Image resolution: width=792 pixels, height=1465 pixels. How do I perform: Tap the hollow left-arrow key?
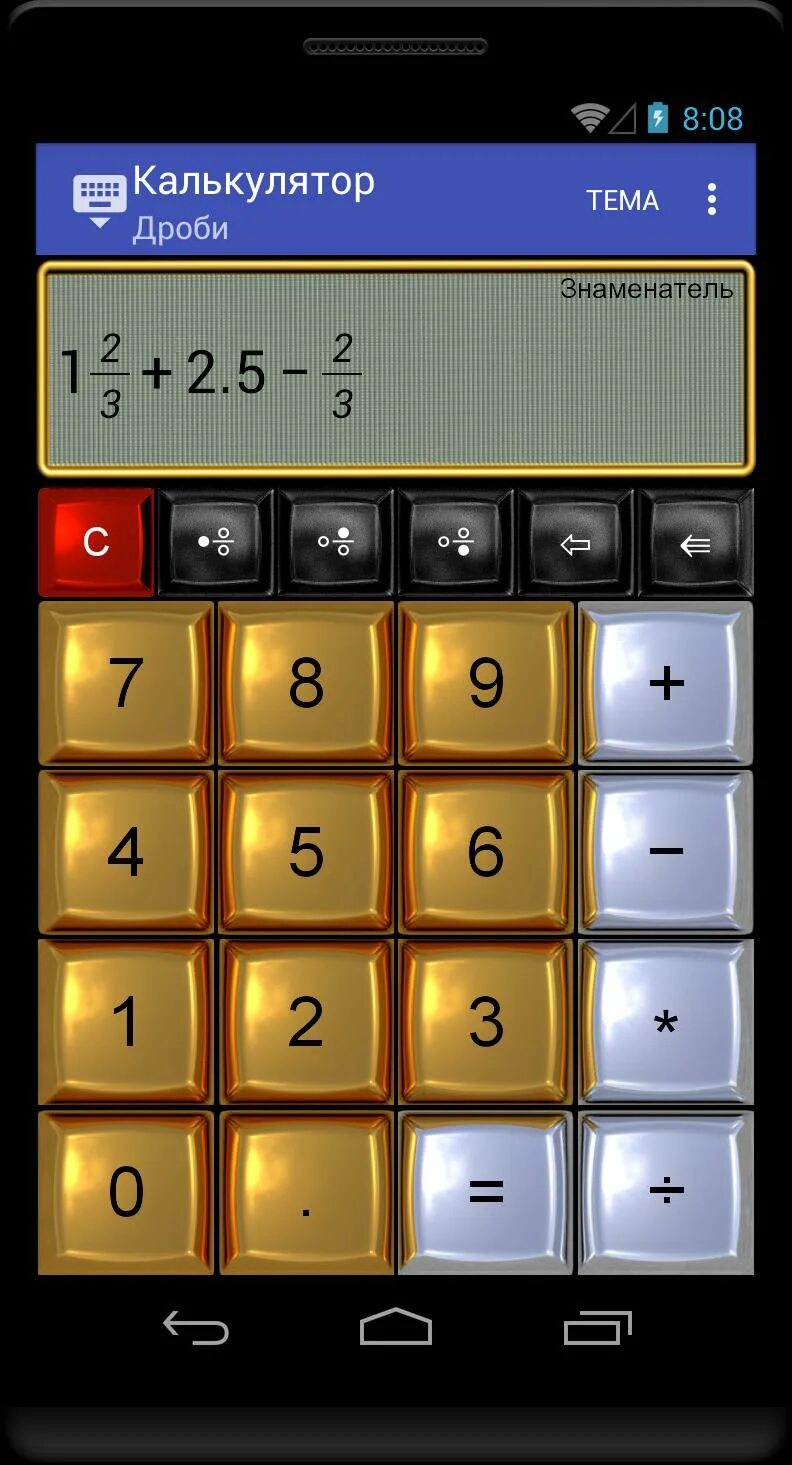575,542
